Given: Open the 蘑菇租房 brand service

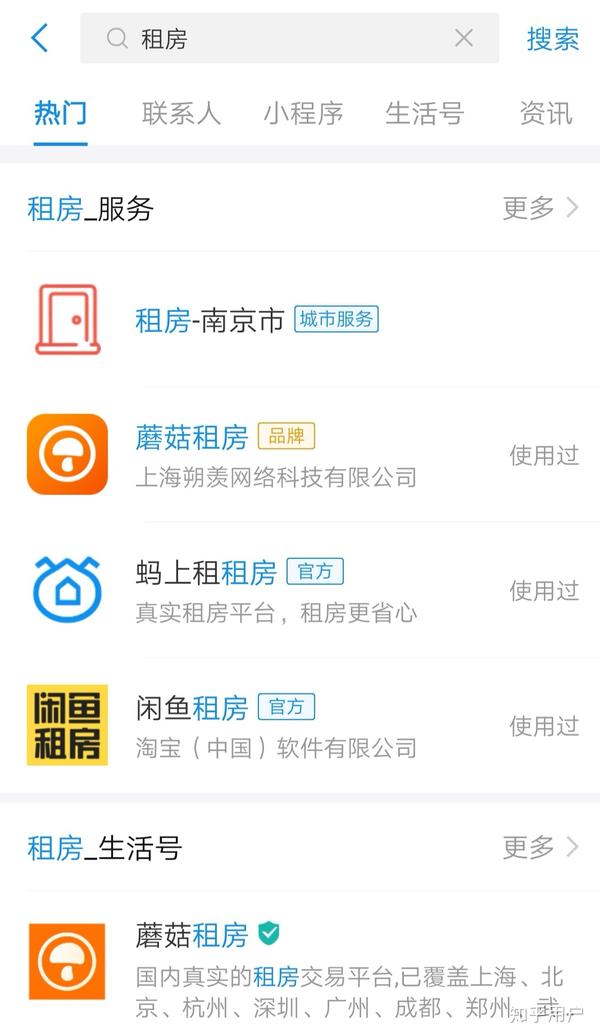Looking at the screenshot, I should [x=300, y=455].
